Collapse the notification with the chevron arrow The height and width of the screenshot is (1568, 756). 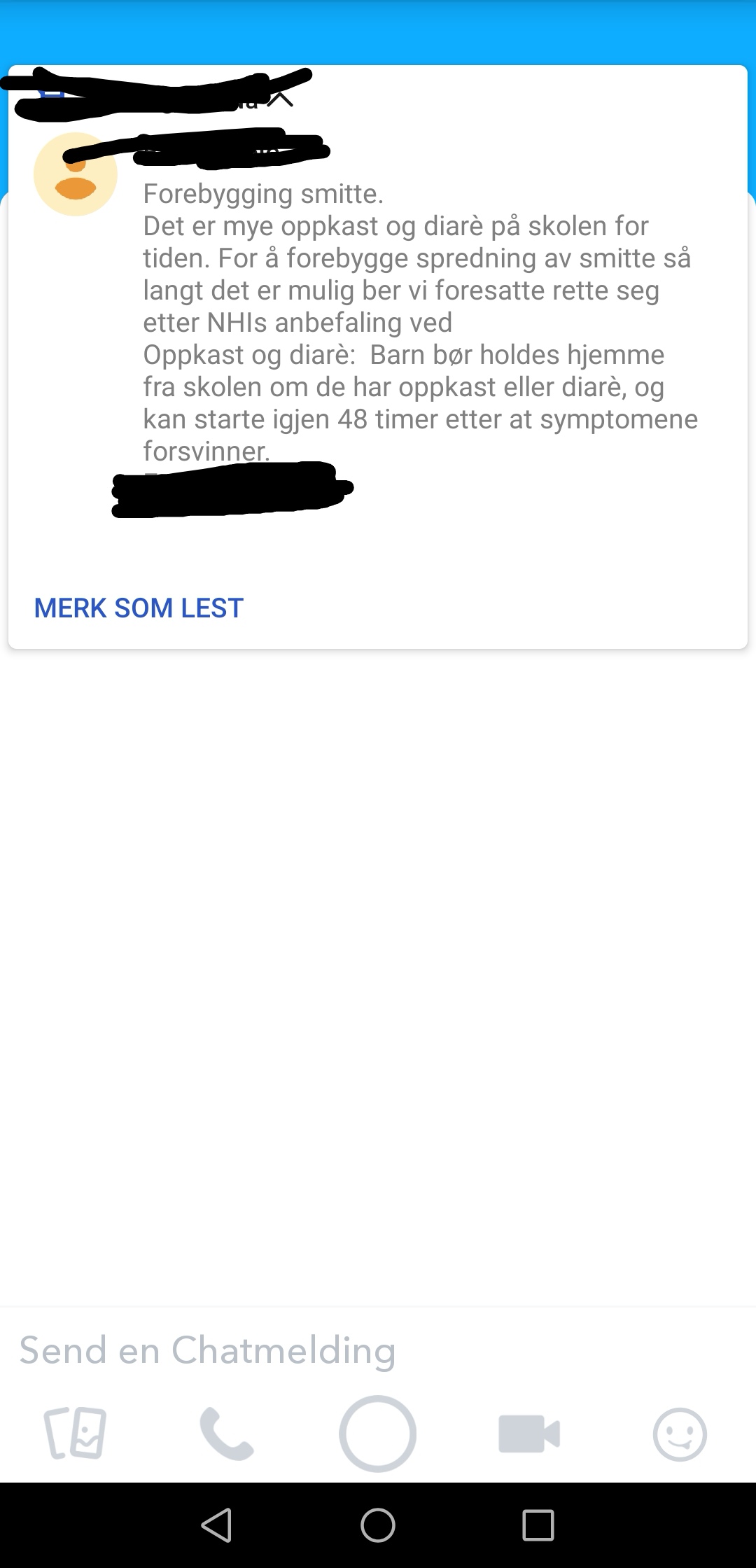(x=281, y=100)
